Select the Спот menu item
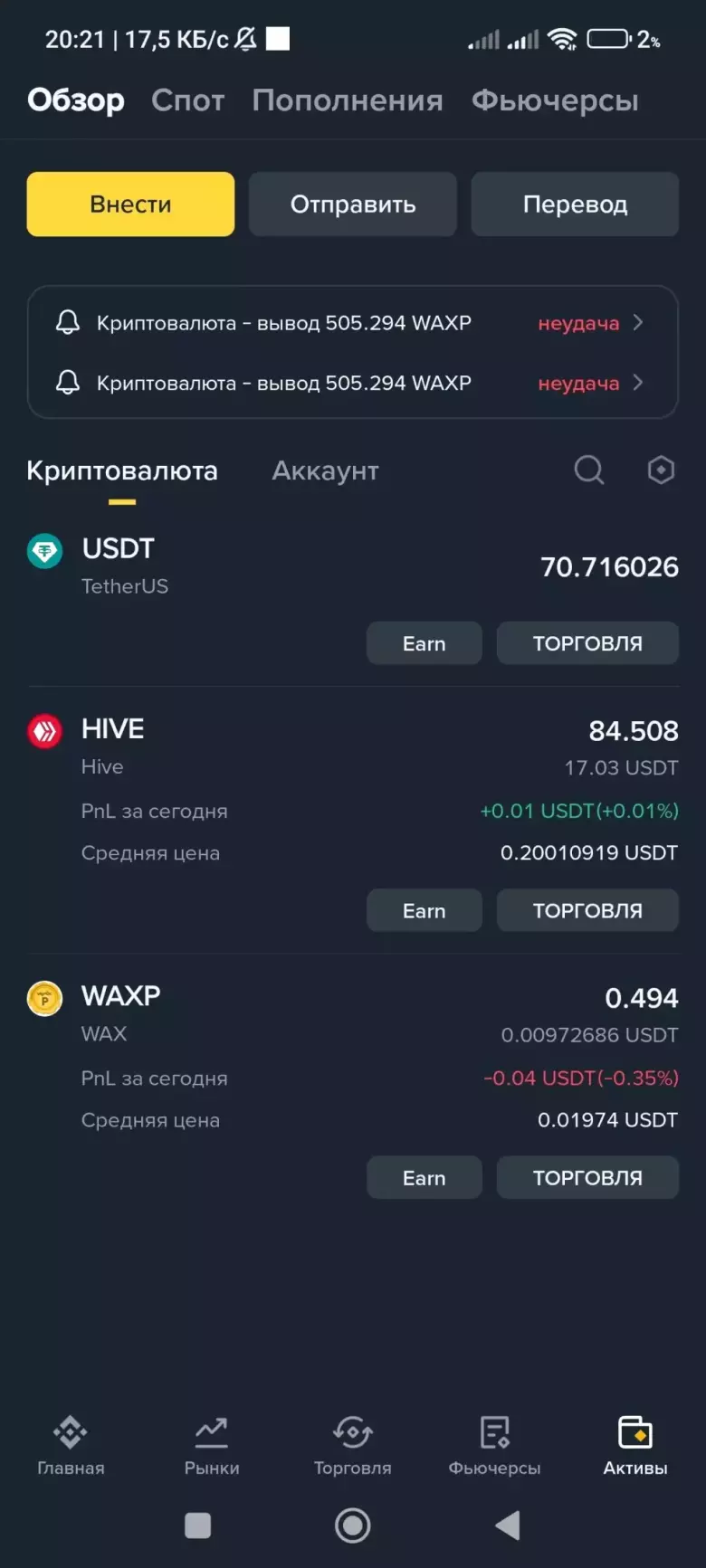Image resolution: width=706 pixels, height=1568 pixels. [187, 100]
